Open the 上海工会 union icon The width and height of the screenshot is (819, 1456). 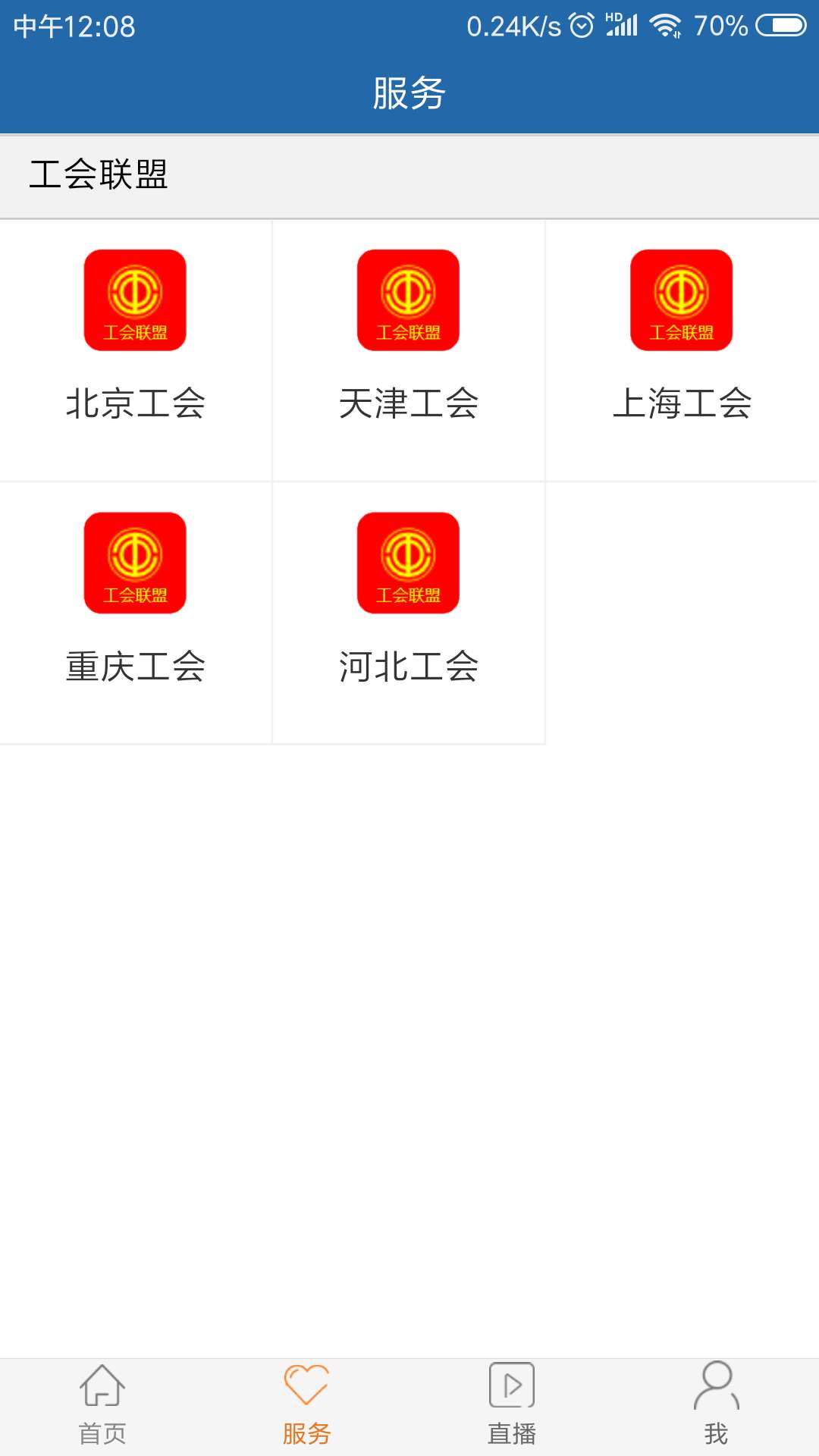pos(680,300)
